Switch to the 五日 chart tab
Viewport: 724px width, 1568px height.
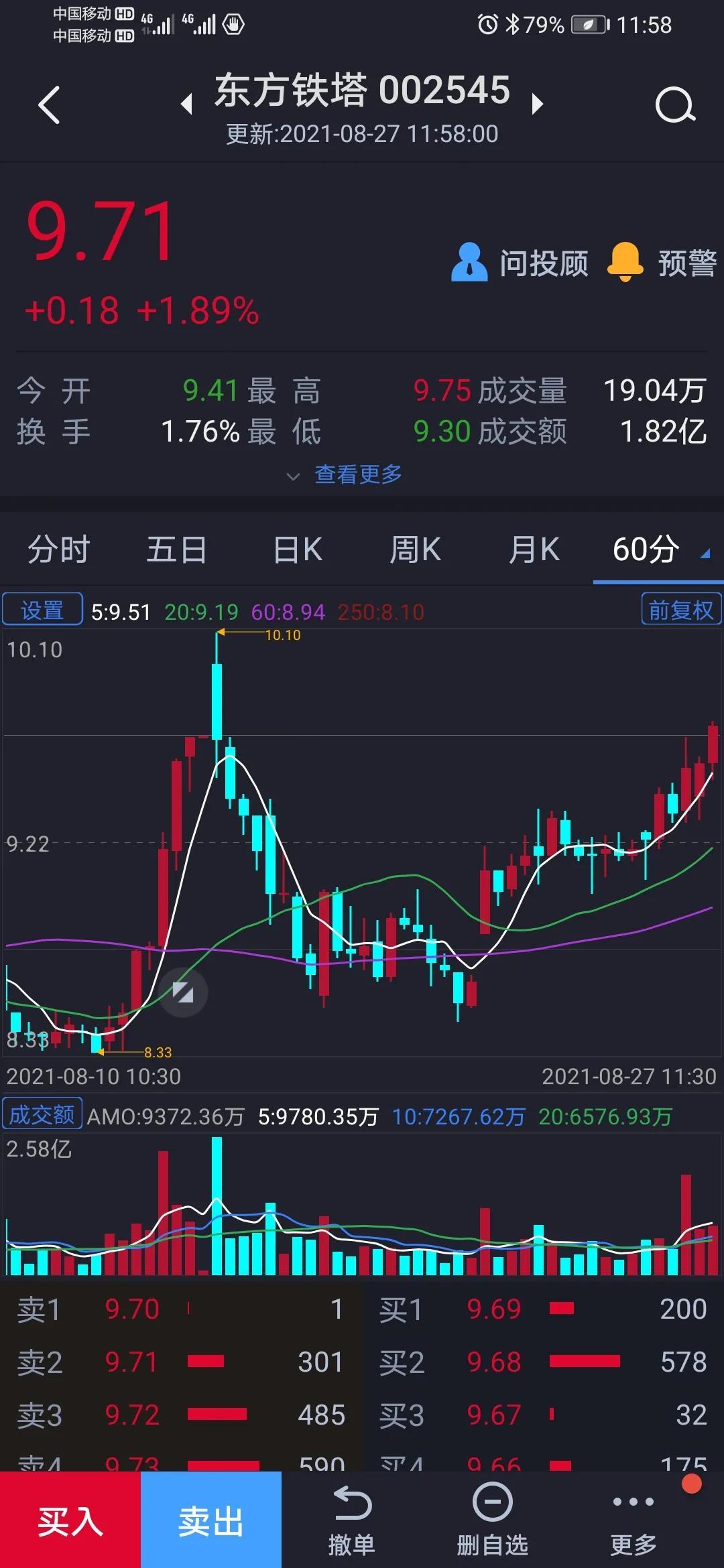pyautogui.click(x=176, y=549)
